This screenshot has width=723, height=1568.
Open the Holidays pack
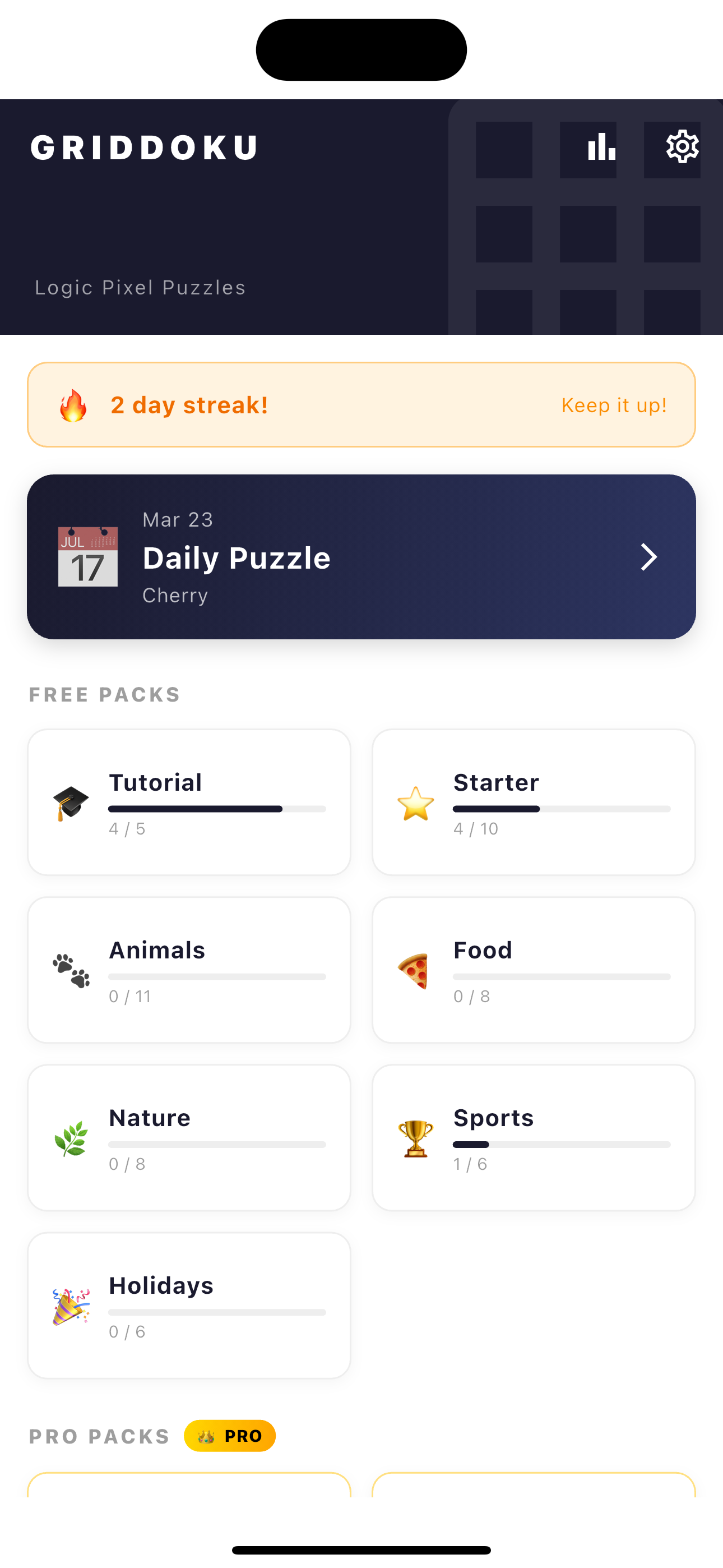189,1305
